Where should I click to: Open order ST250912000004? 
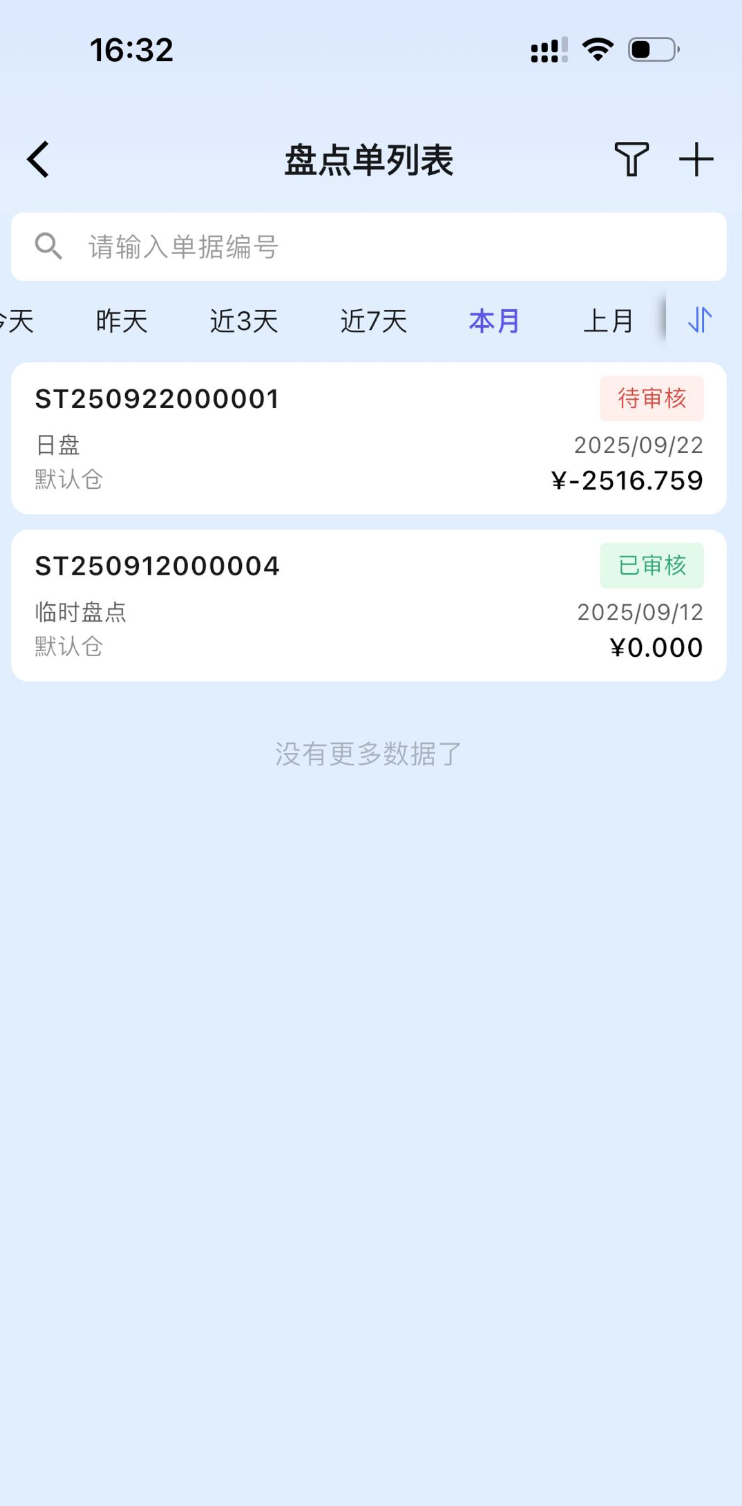coord(369,605)
